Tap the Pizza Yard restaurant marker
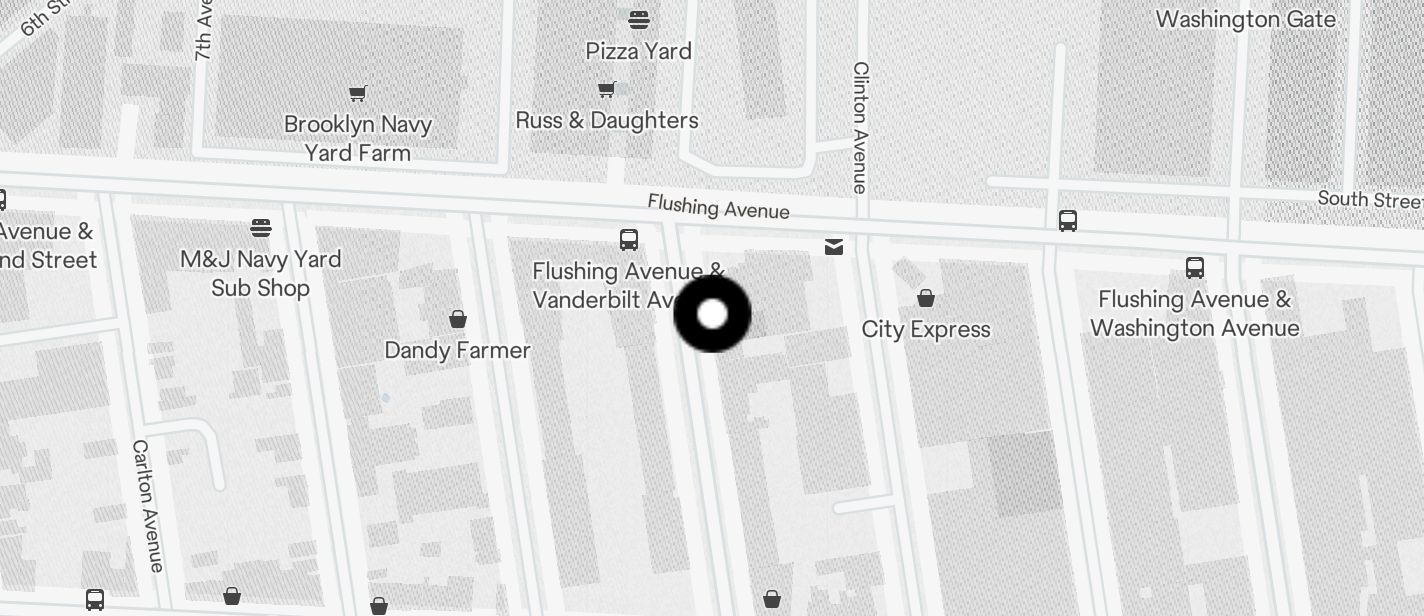 click(639, 19)
